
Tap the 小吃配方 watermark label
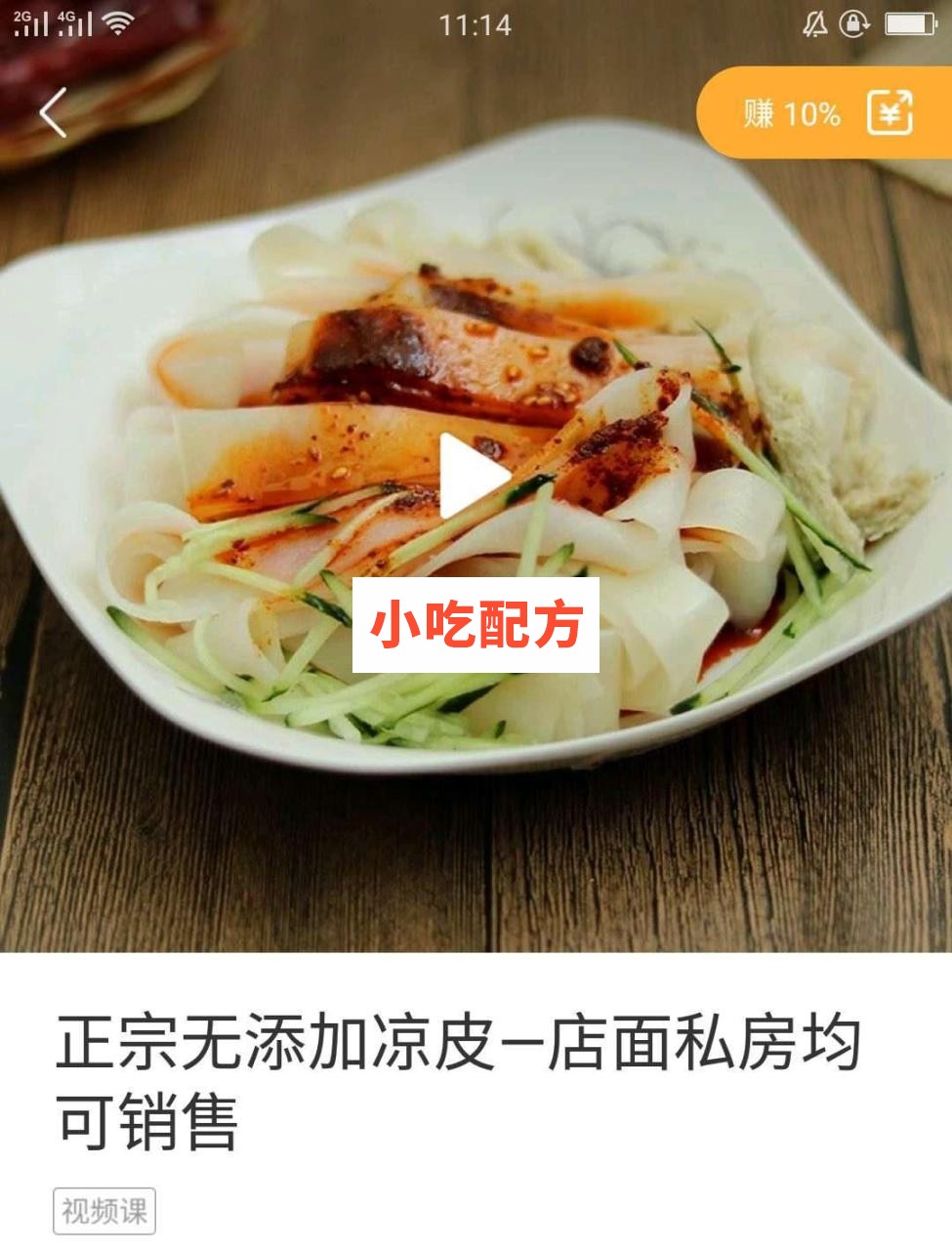pyautogui.click(x=476, y=626)
